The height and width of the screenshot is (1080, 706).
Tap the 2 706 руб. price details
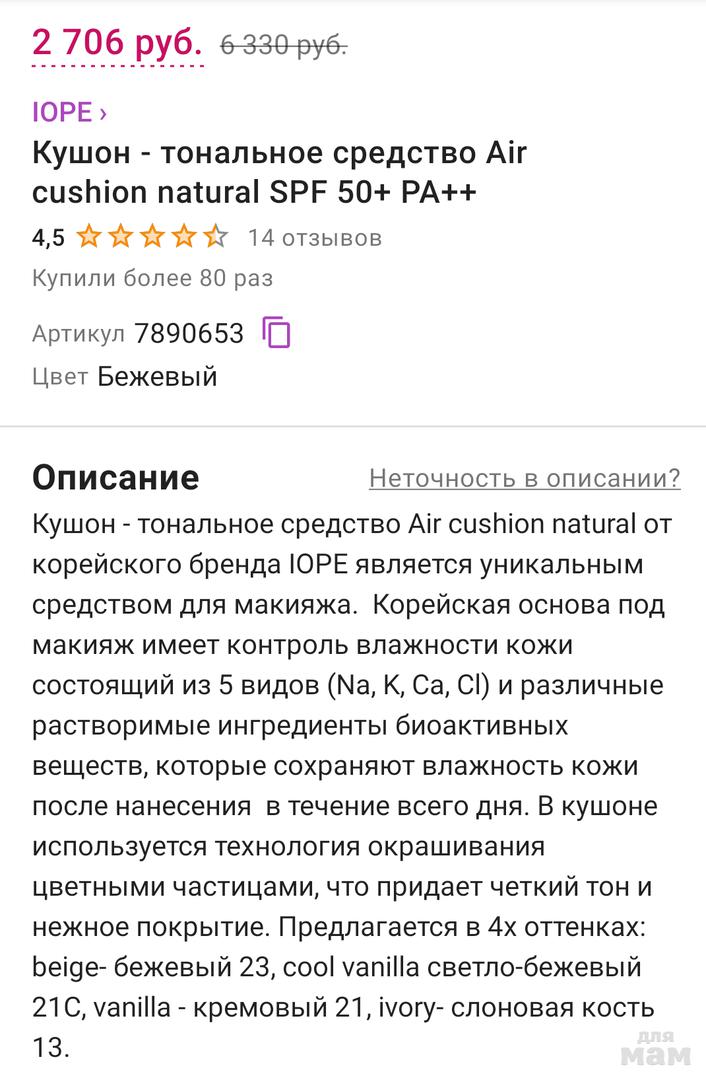click(x=117, y=44)
